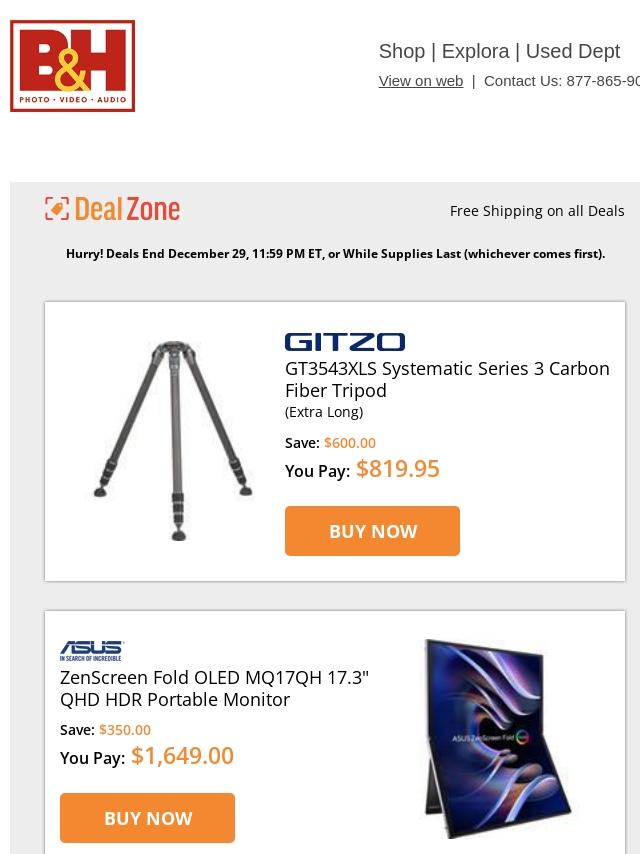Open ZenScreen Fold OLED MQ17QH title
This screenshot has height=854, width=640.
pyautogui.click(x=214, y=688)
